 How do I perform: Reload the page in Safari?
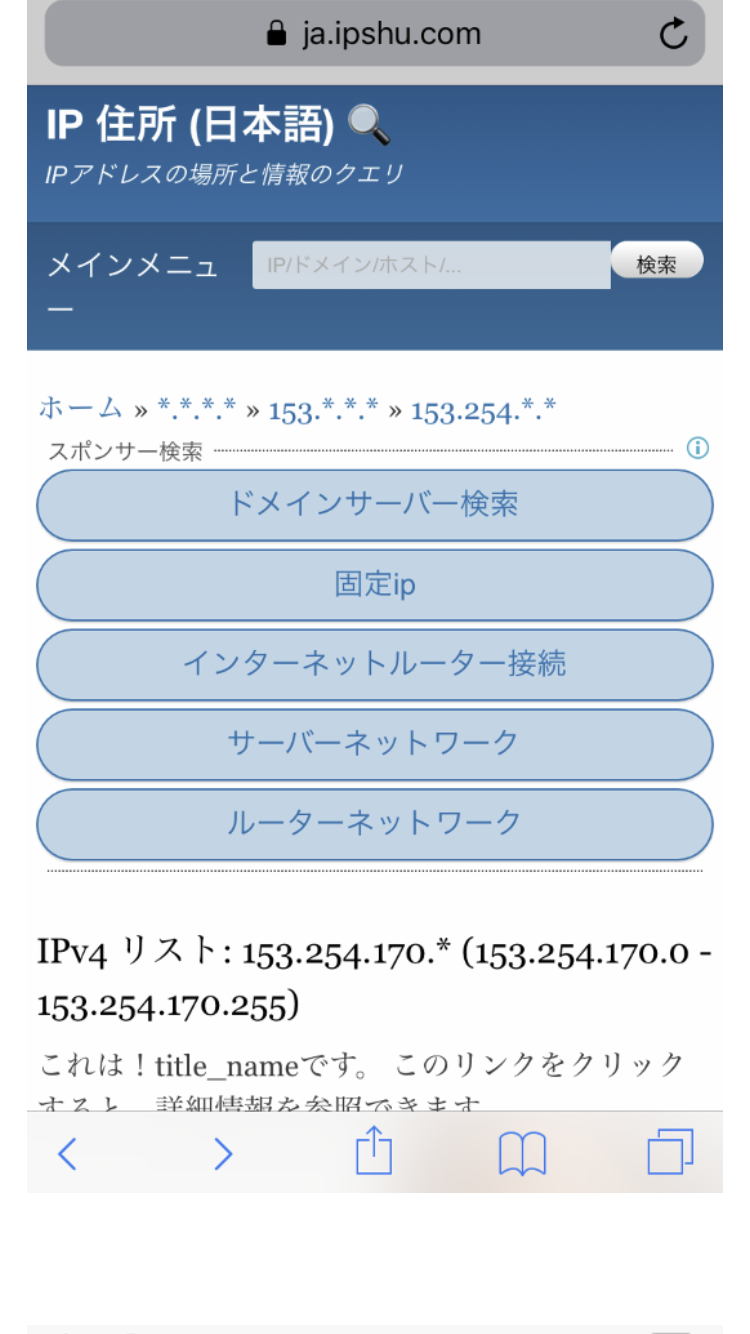point(674,36)
